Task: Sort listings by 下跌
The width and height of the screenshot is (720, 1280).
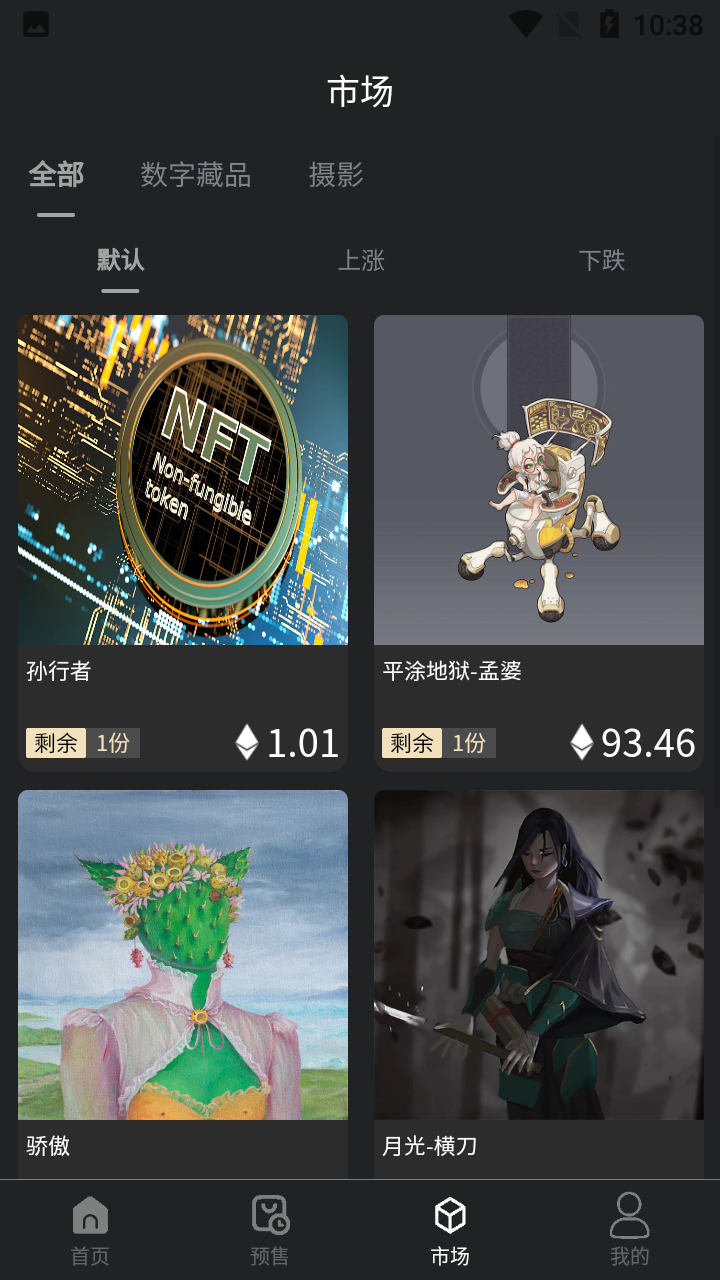Action: click(601, 261)
